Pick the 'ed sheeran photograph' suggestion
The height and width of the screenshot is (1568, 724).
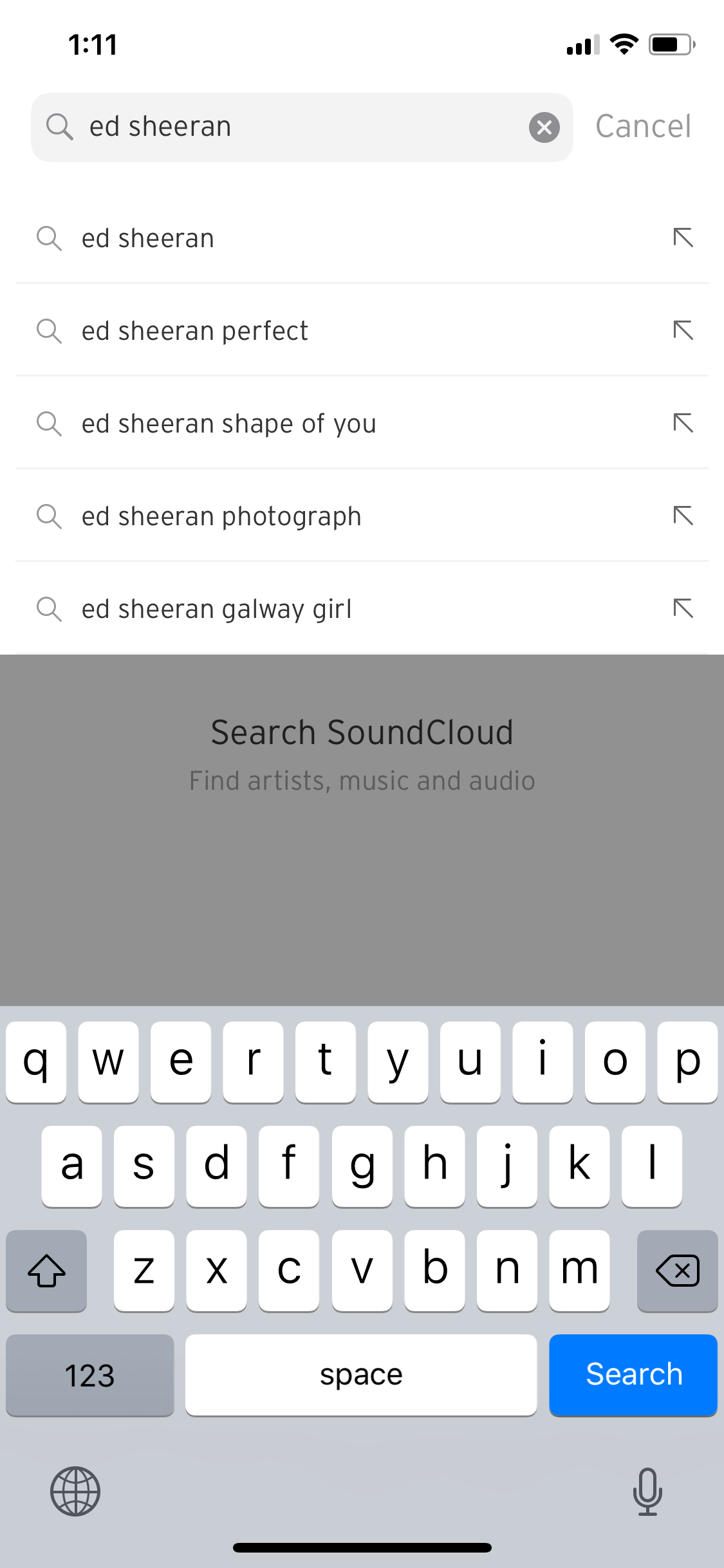point(362,516)
